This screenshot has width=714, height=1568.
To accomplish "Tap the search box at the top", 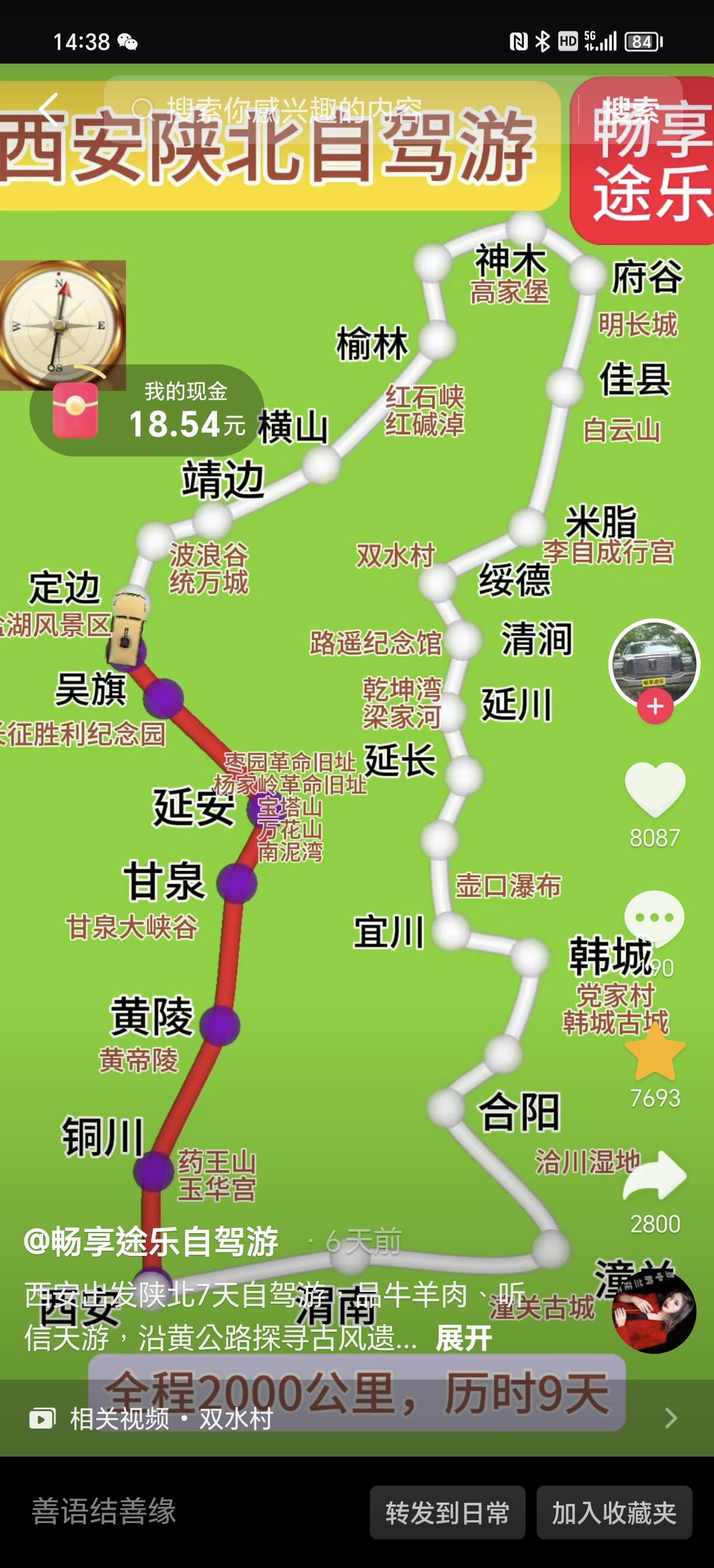I will 328,110.
